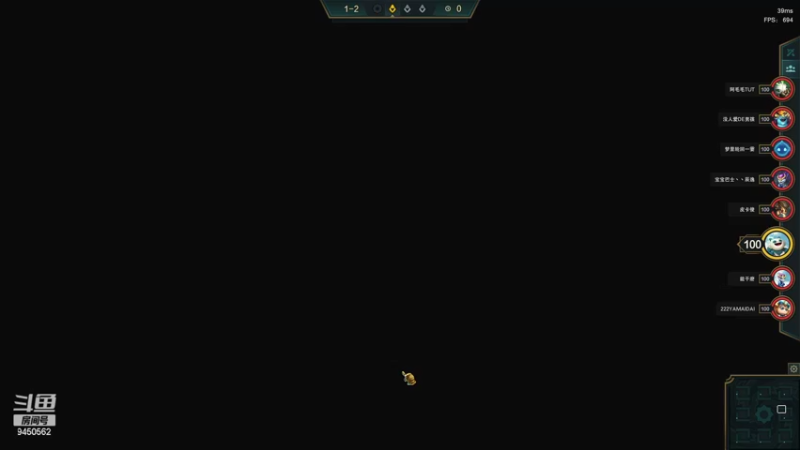Image resolution: width=800 pixels, height=450 pixels.
Task: Open the team scoreboard icon above player list
Action: 790,68
